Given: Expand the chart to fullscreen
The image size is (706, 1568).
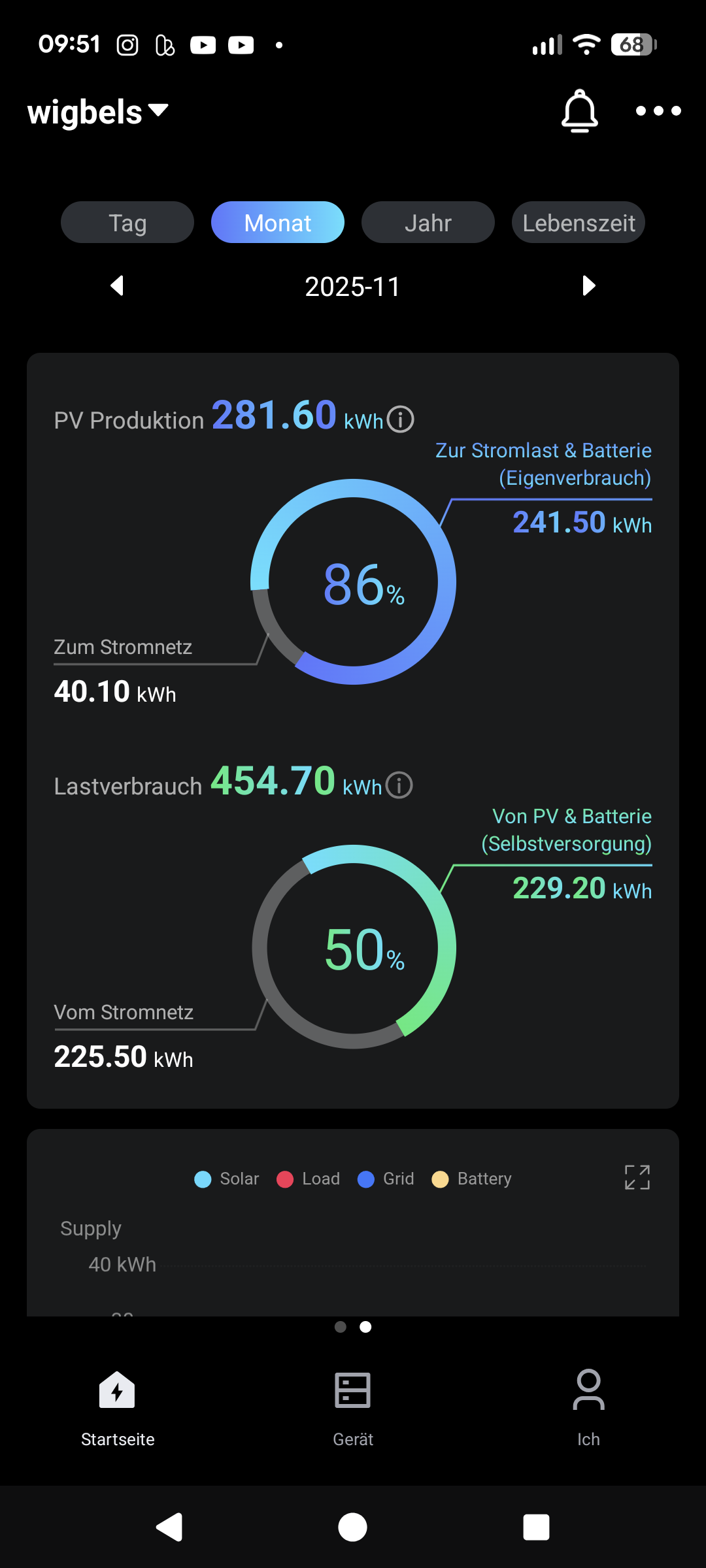Looking at the screenshot, I should click(637, 1177).
